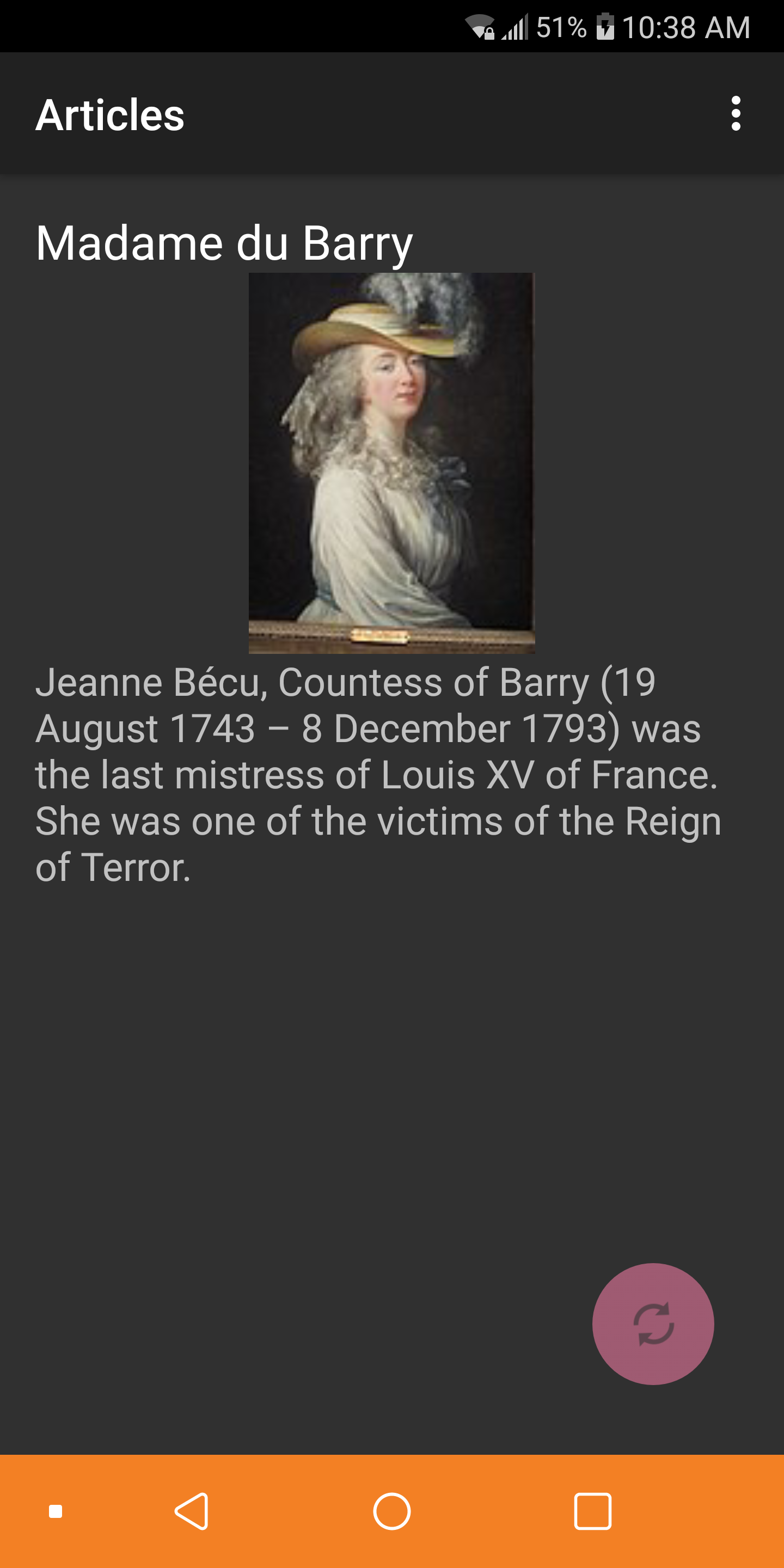Tap the refresh floating action button
Screen dimensions: 784x1568
coord(653,1324)
